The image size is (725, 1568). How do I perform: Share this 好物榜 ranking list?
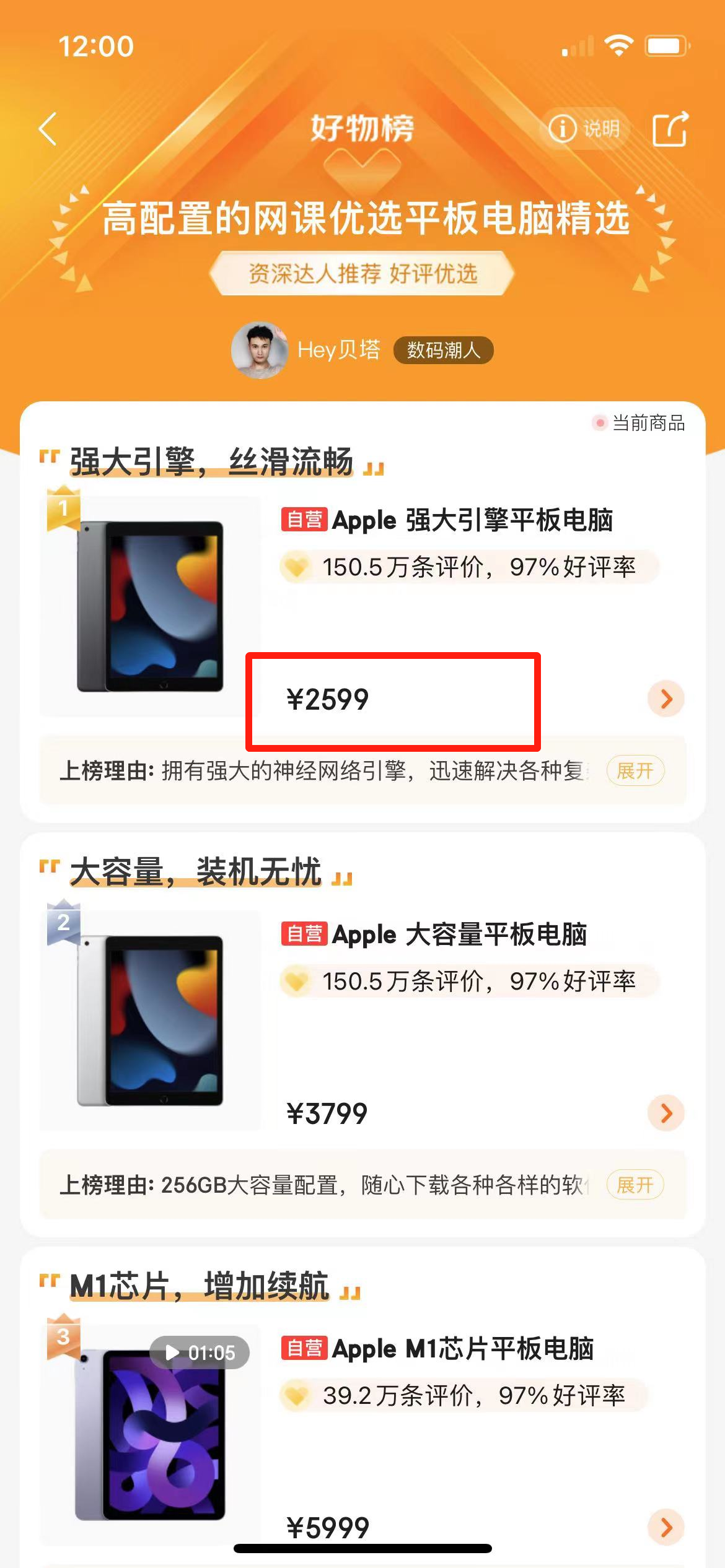point(670,129)
